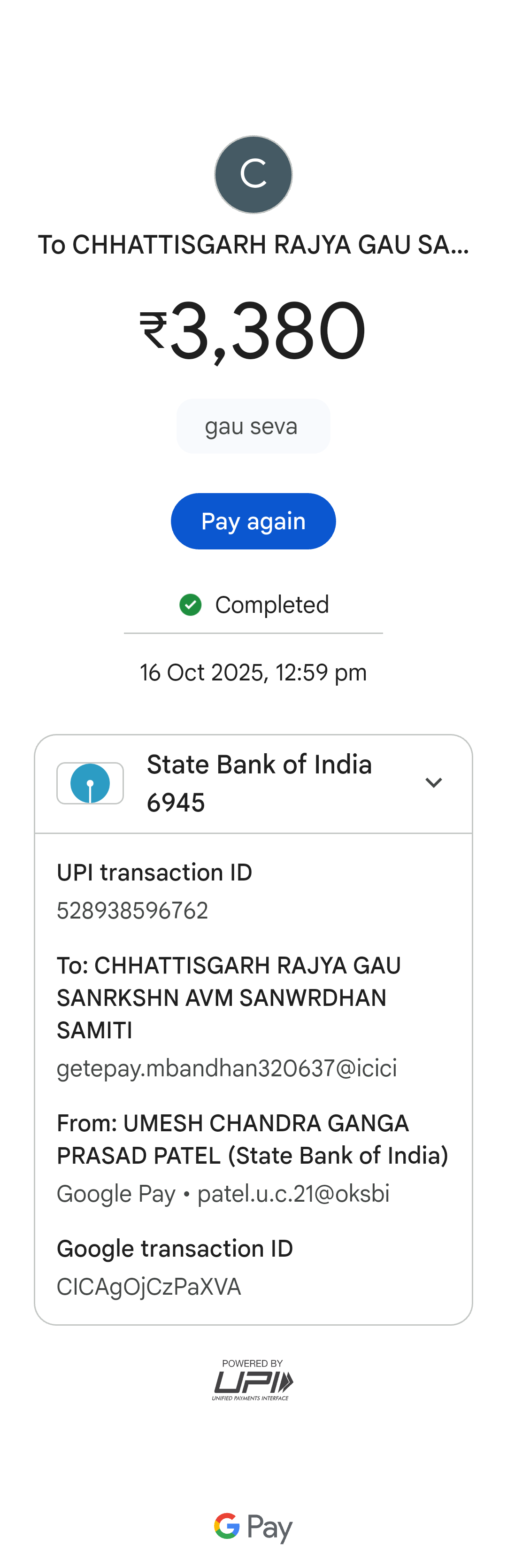Tap the Pay again button
Screen dimensions: 507x1568
(x=253, y=521)
